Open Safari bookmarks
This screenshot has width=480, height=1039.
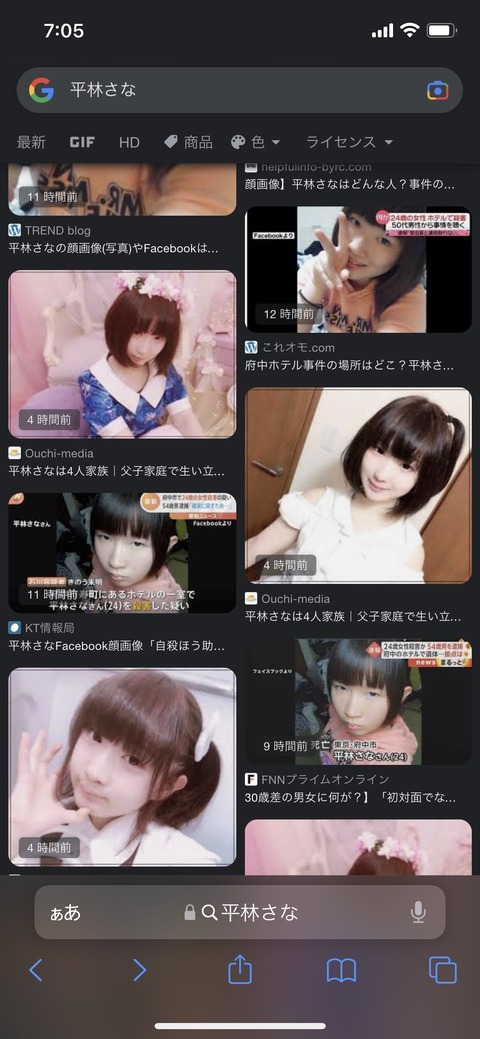tap(341, 971)
